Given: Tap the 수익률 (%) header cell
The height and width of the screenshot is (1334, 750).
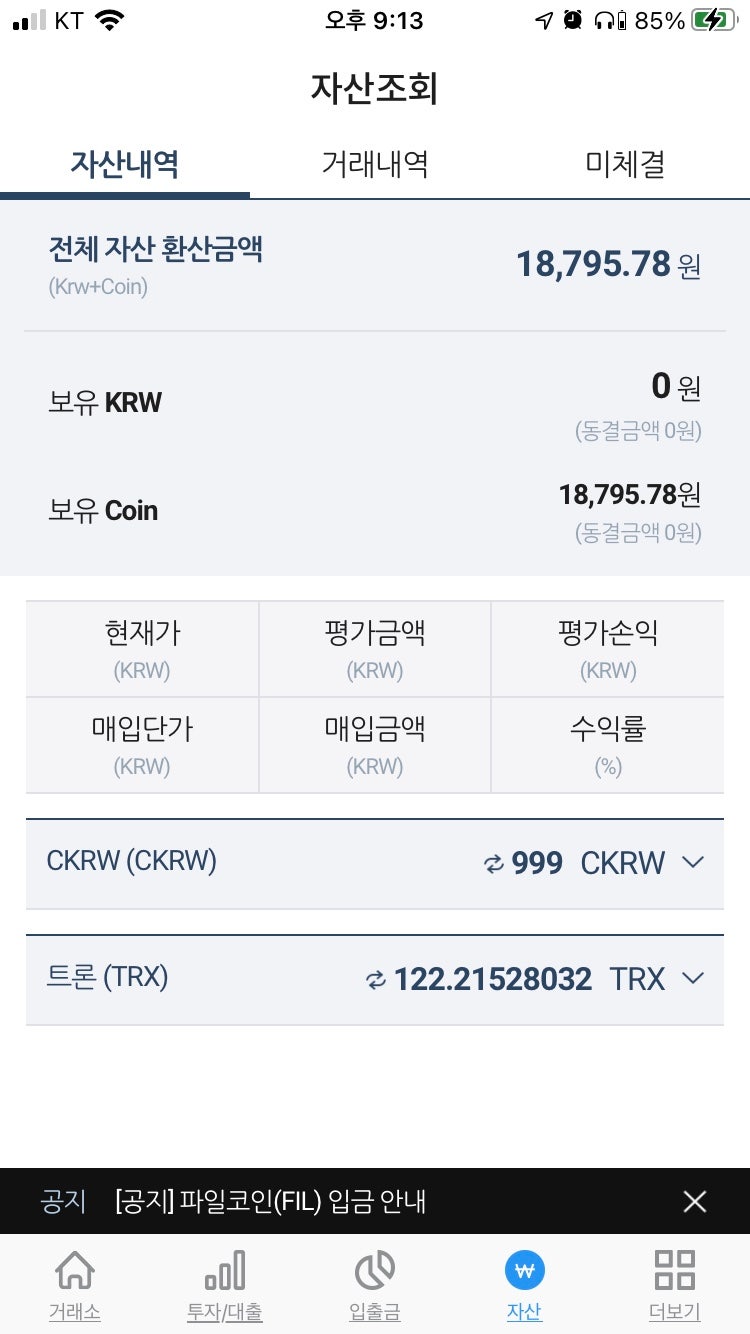Looking at the screenshot, I should point(607,744).
